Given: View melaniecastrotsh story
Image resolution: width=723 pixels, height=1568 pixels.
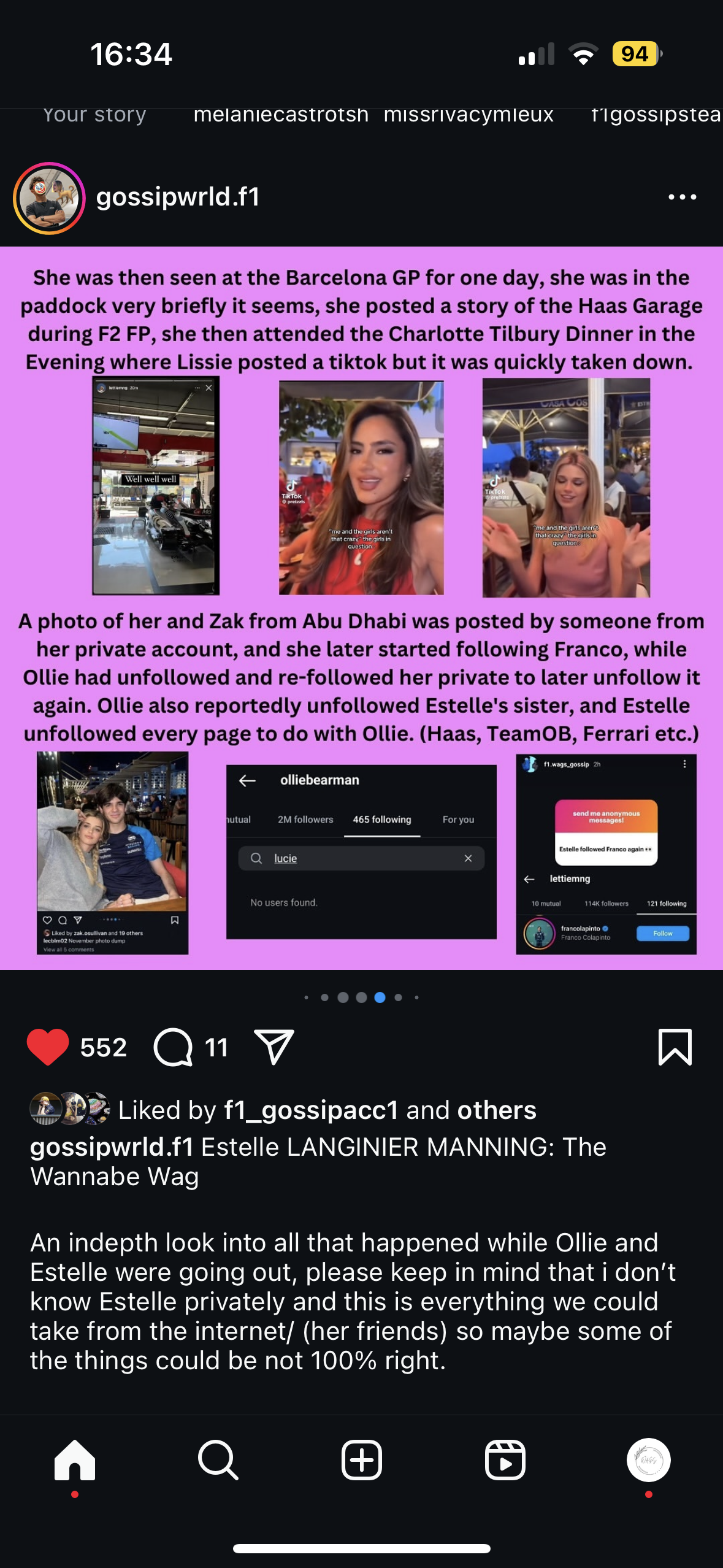Looking at the screenshot, I should 281,115.
